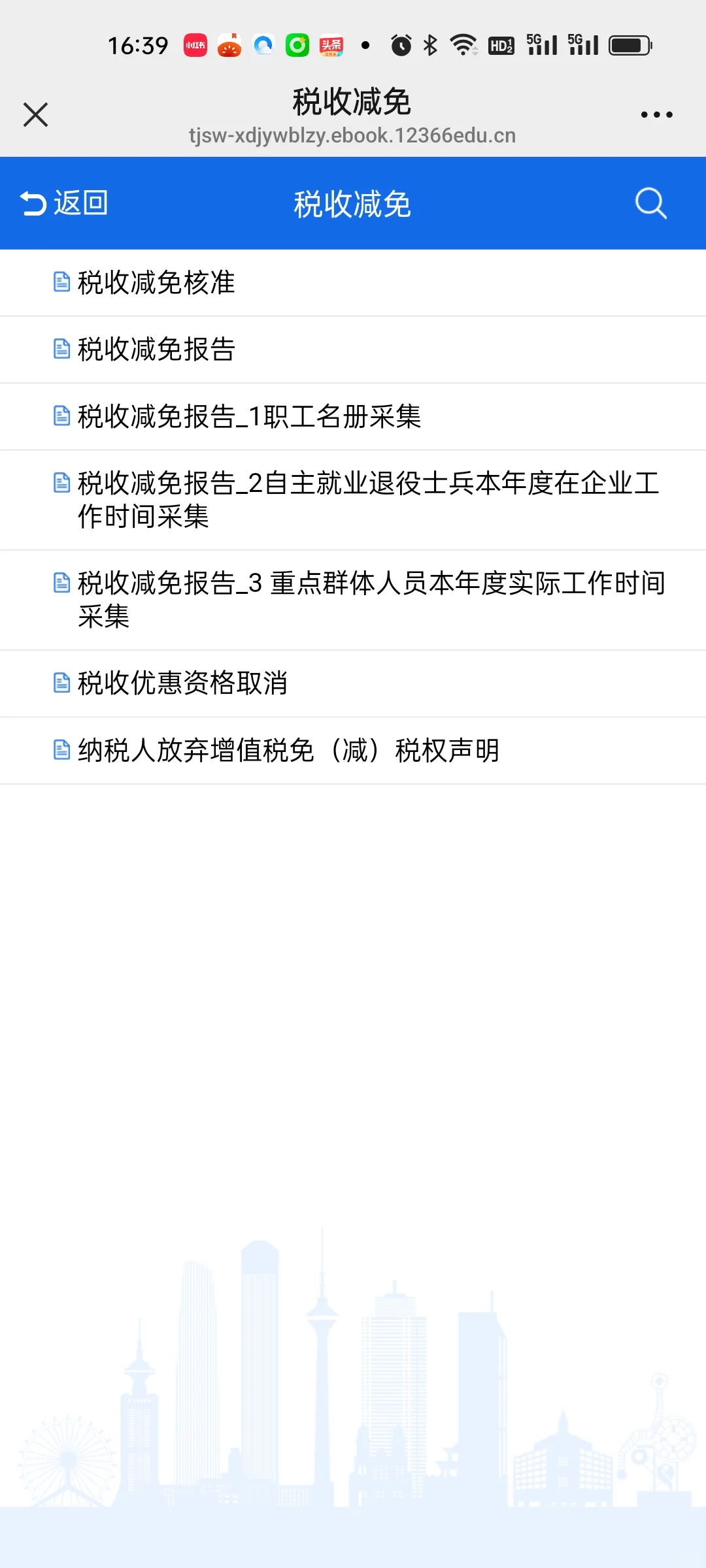Viewport: 706px width, 1568px height.
Task: Open the search magnifier icon
Action: (x=651, y=203)
